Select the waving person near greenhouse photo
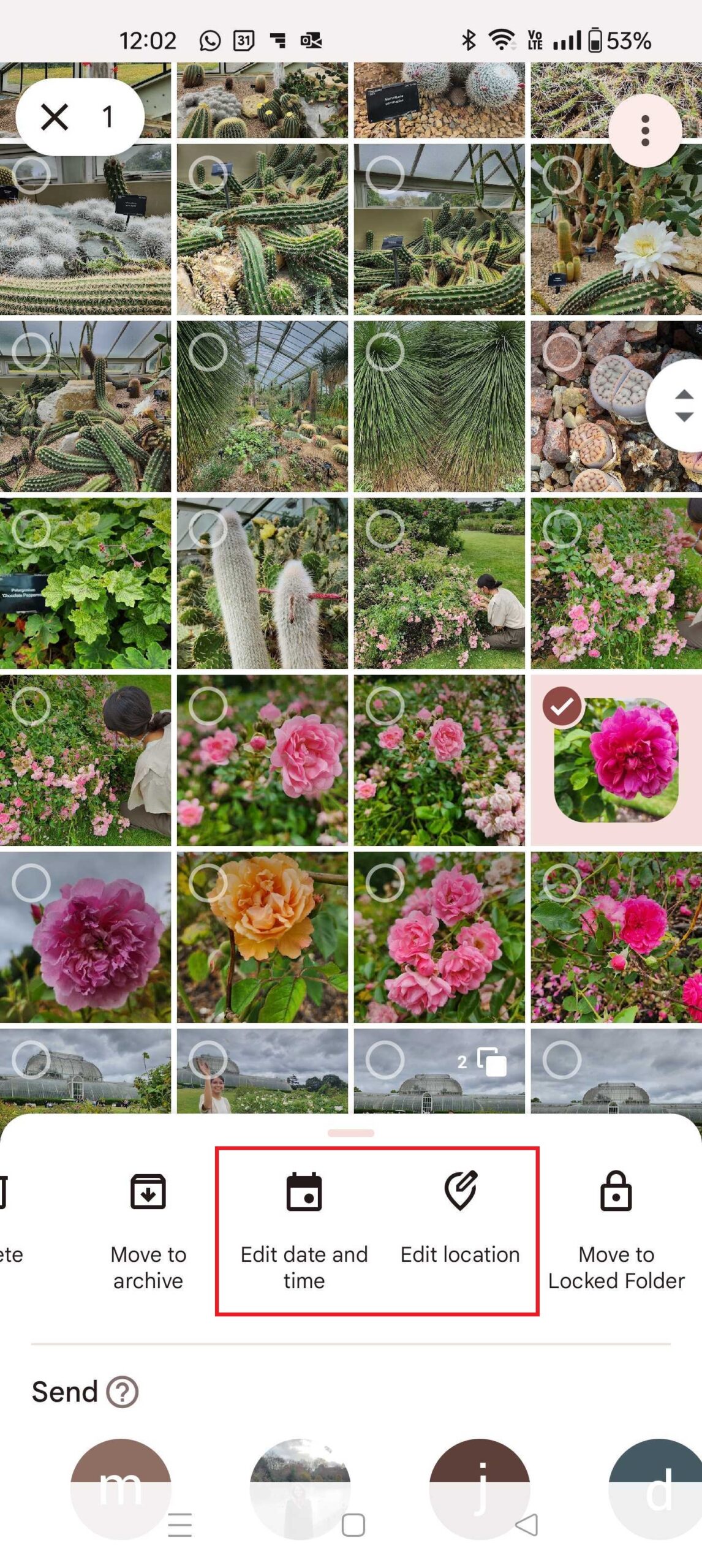The width and height of the screenshot is (702, 1568). (x=262, y=1070)
